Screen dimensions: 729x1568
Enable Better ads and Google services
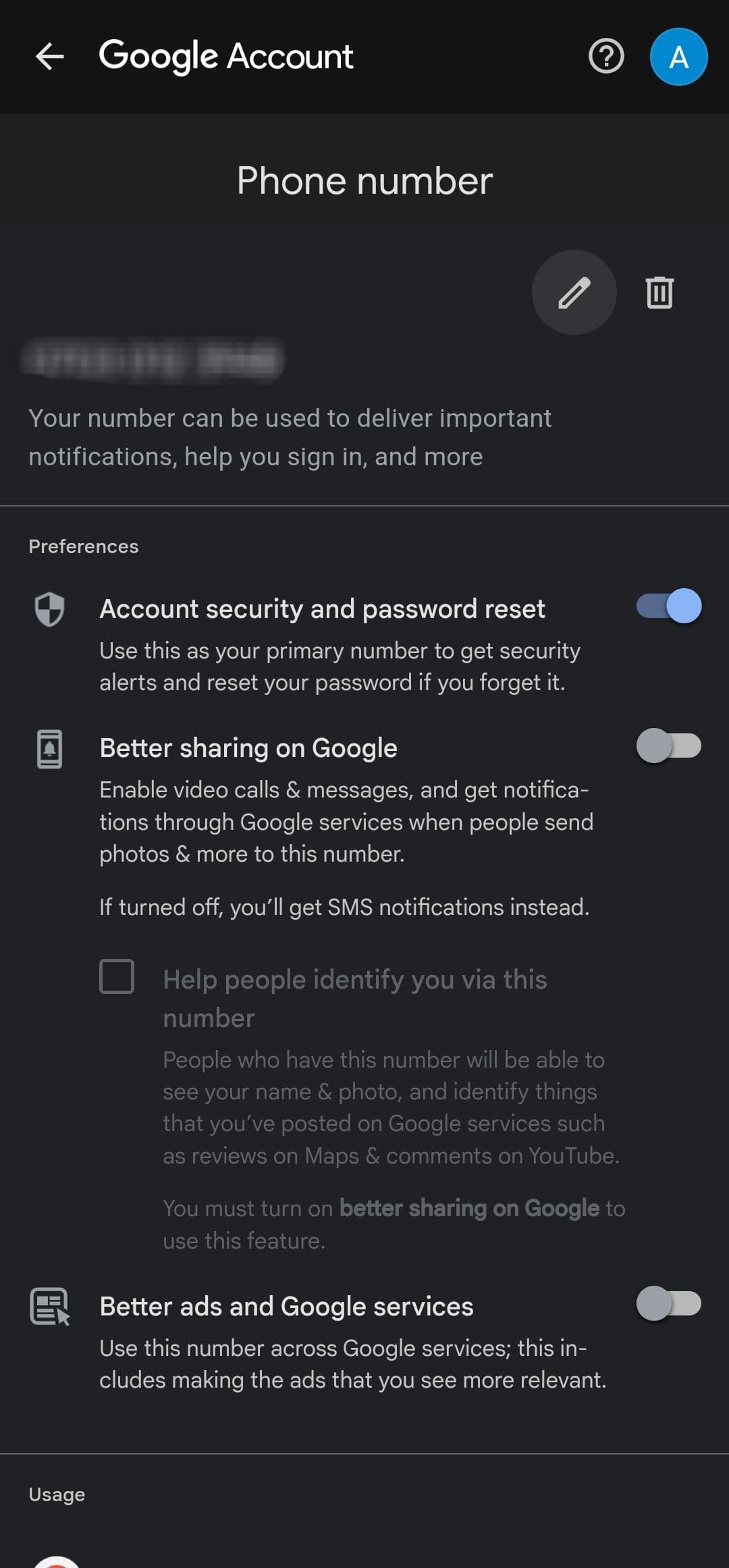point(669,1303)
